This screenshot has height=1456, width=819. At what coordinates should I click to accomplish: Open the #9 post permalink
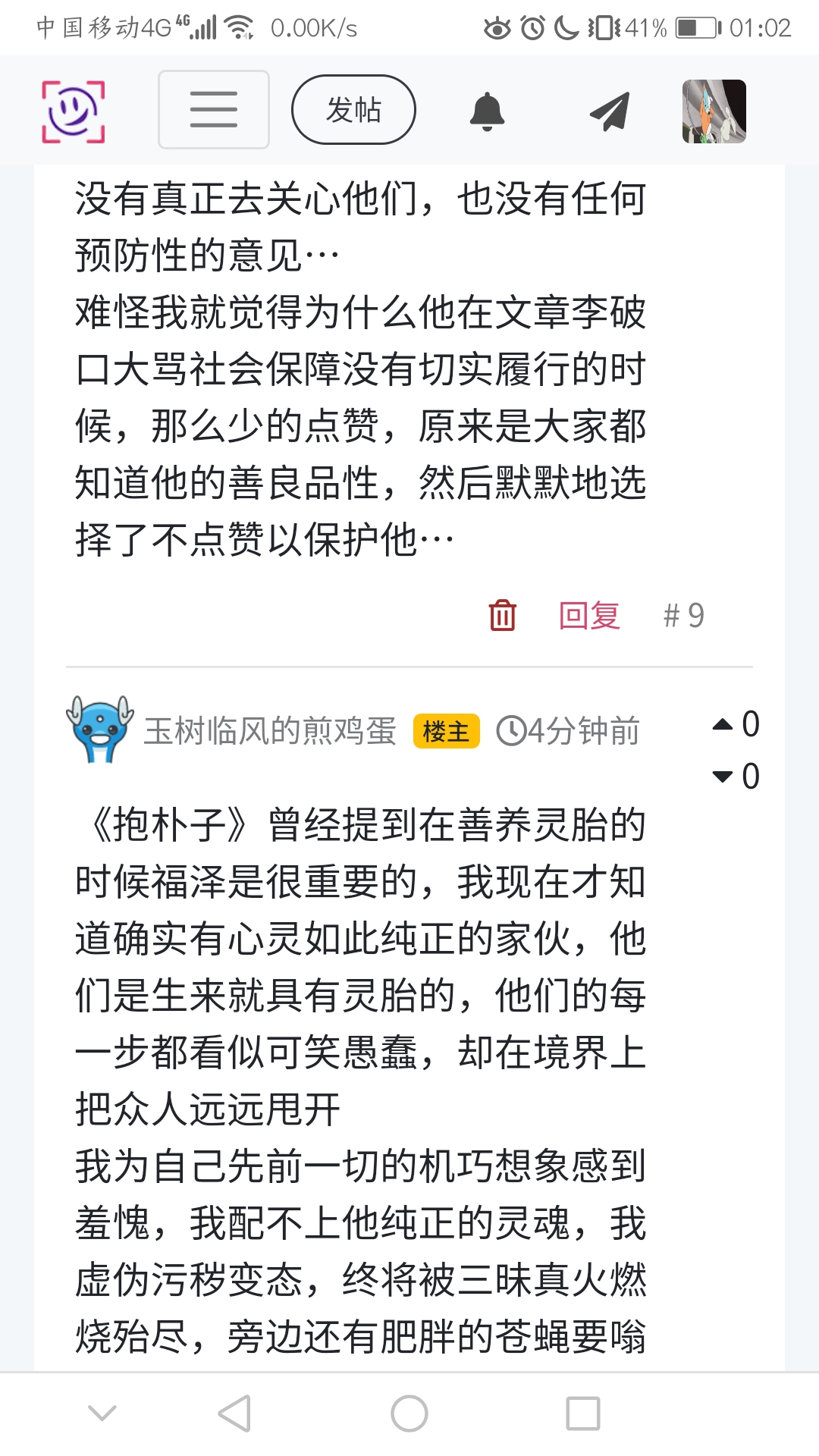point(683,615)
